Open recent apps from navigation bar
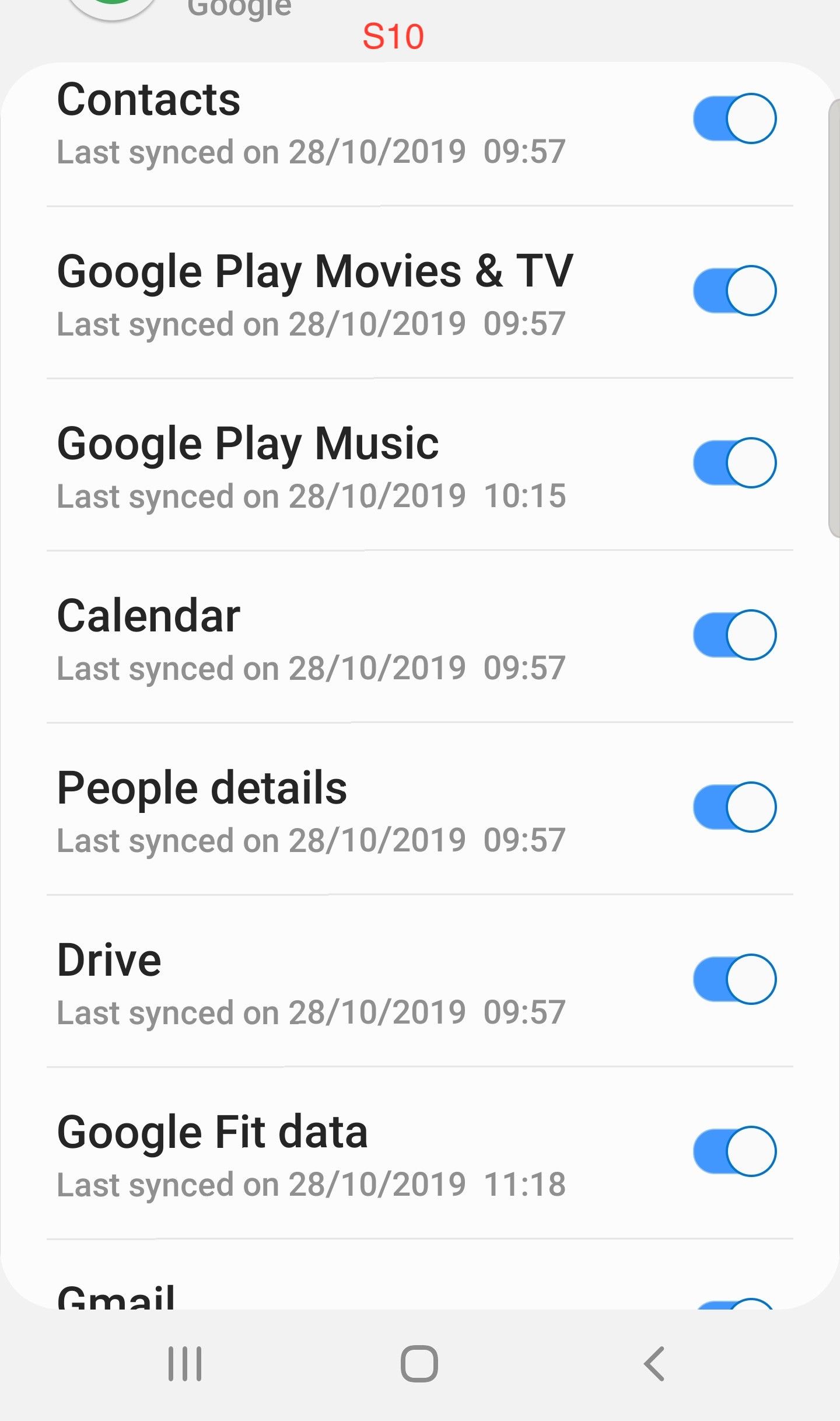The height and width of the screenshot is (1421, 840). click(185, 1364)
